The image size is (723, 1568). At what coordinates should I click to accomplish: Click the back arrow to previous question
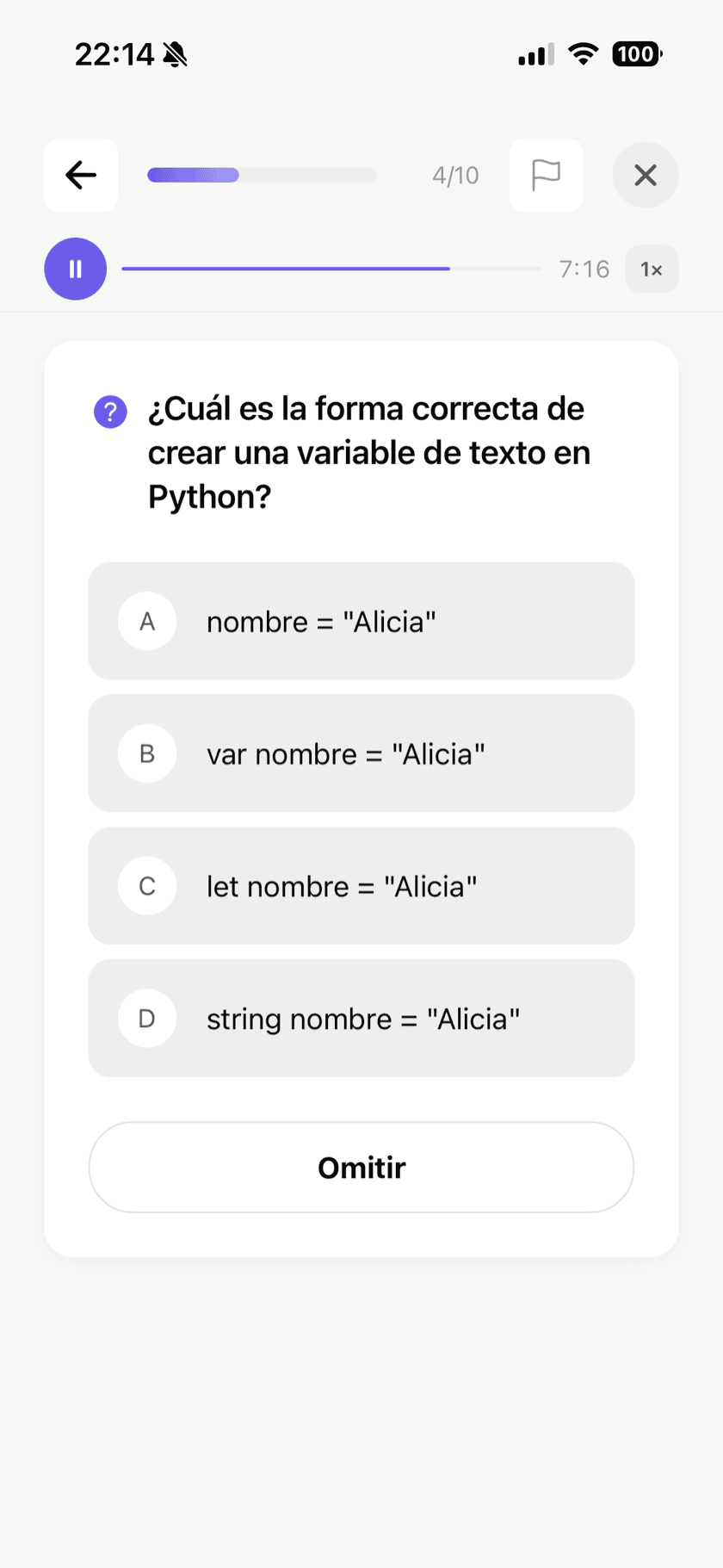pyautogui.click(x=80, y=175)
